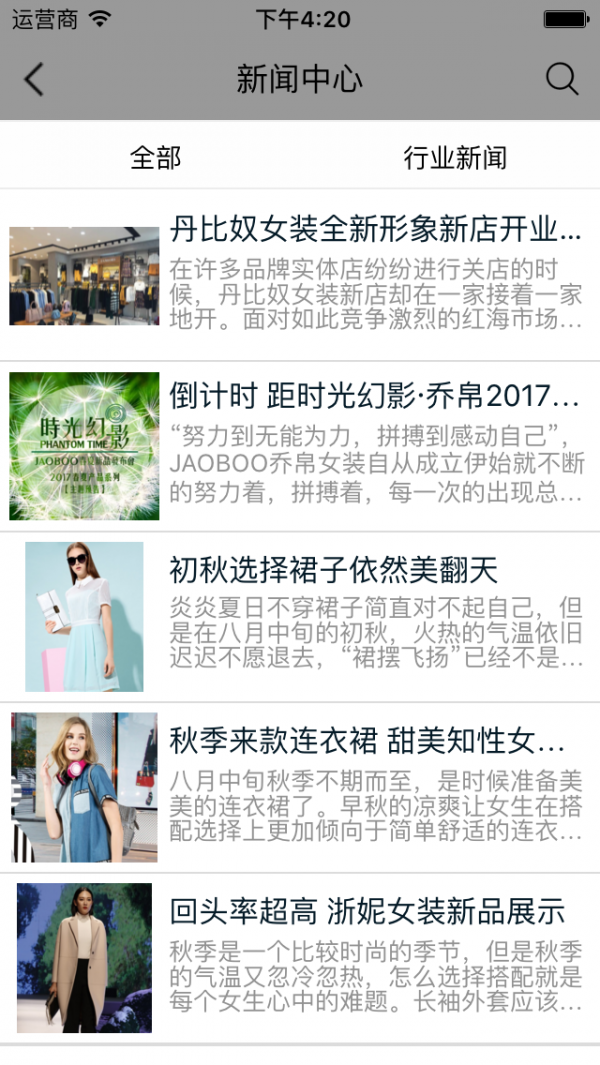Switch to the 行业新闻 tab

tap(455, 157)
